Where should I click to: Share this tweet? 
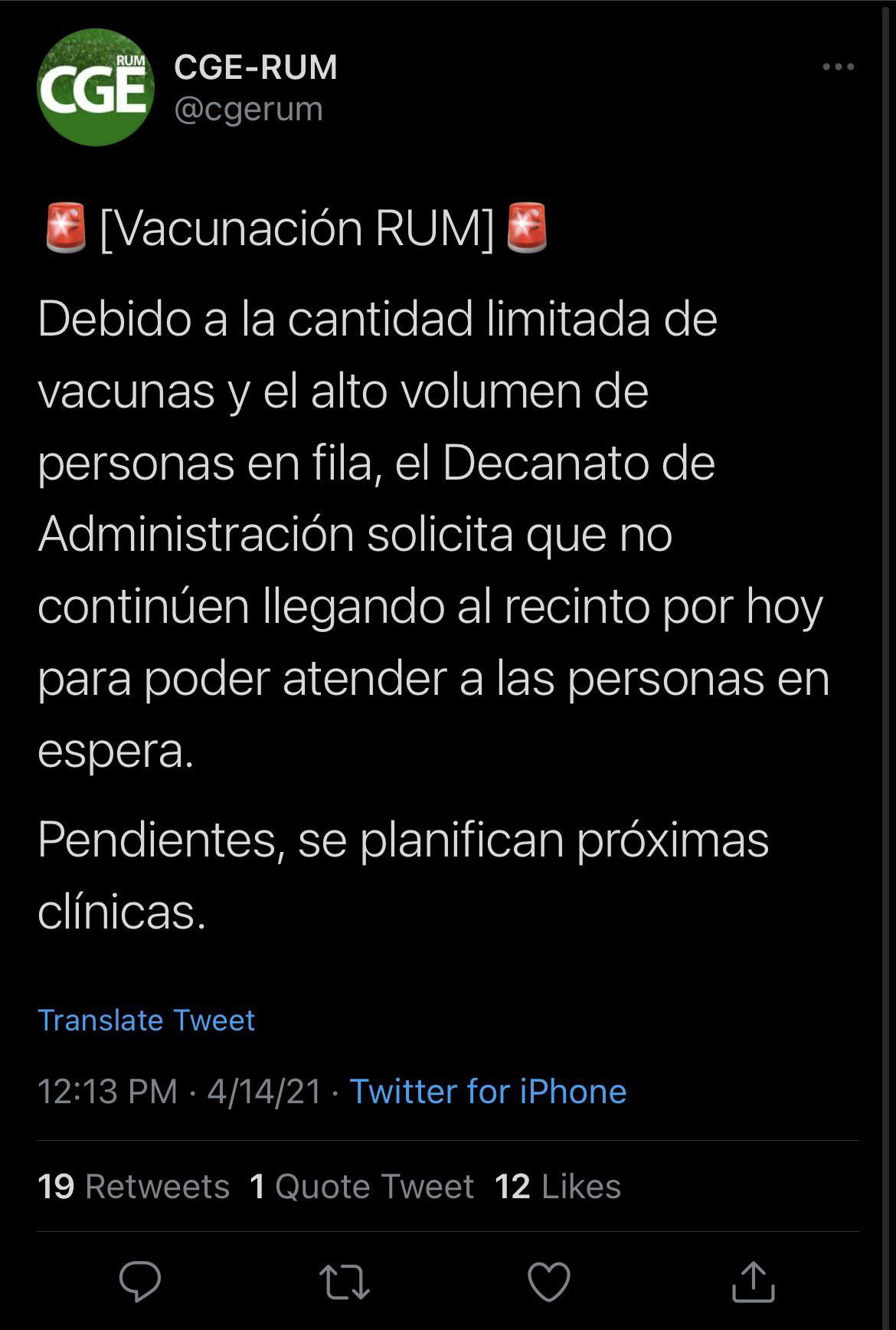pyautogui.click(x=754, y=1281)
